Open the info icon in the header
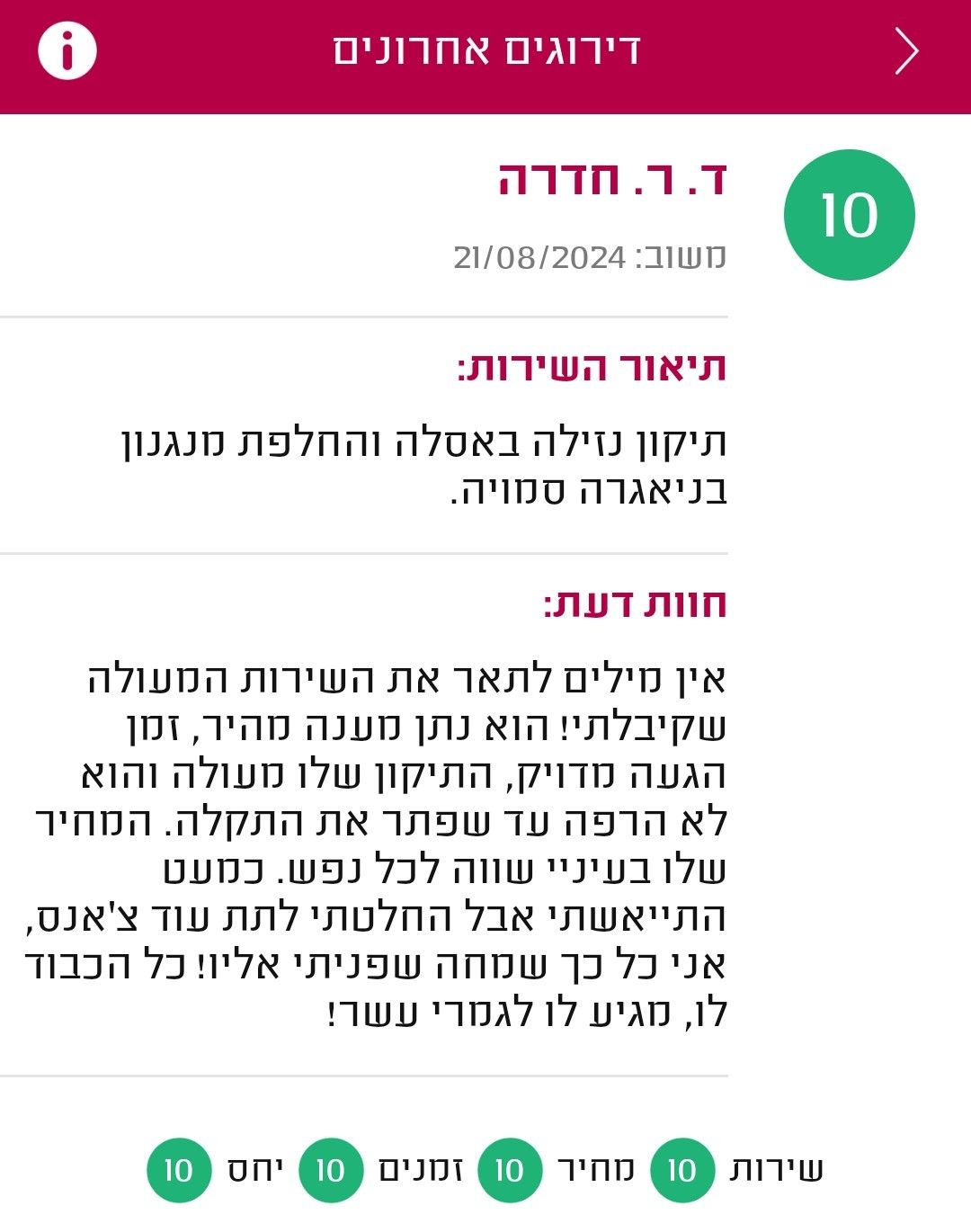 click(x=67, y=50)
